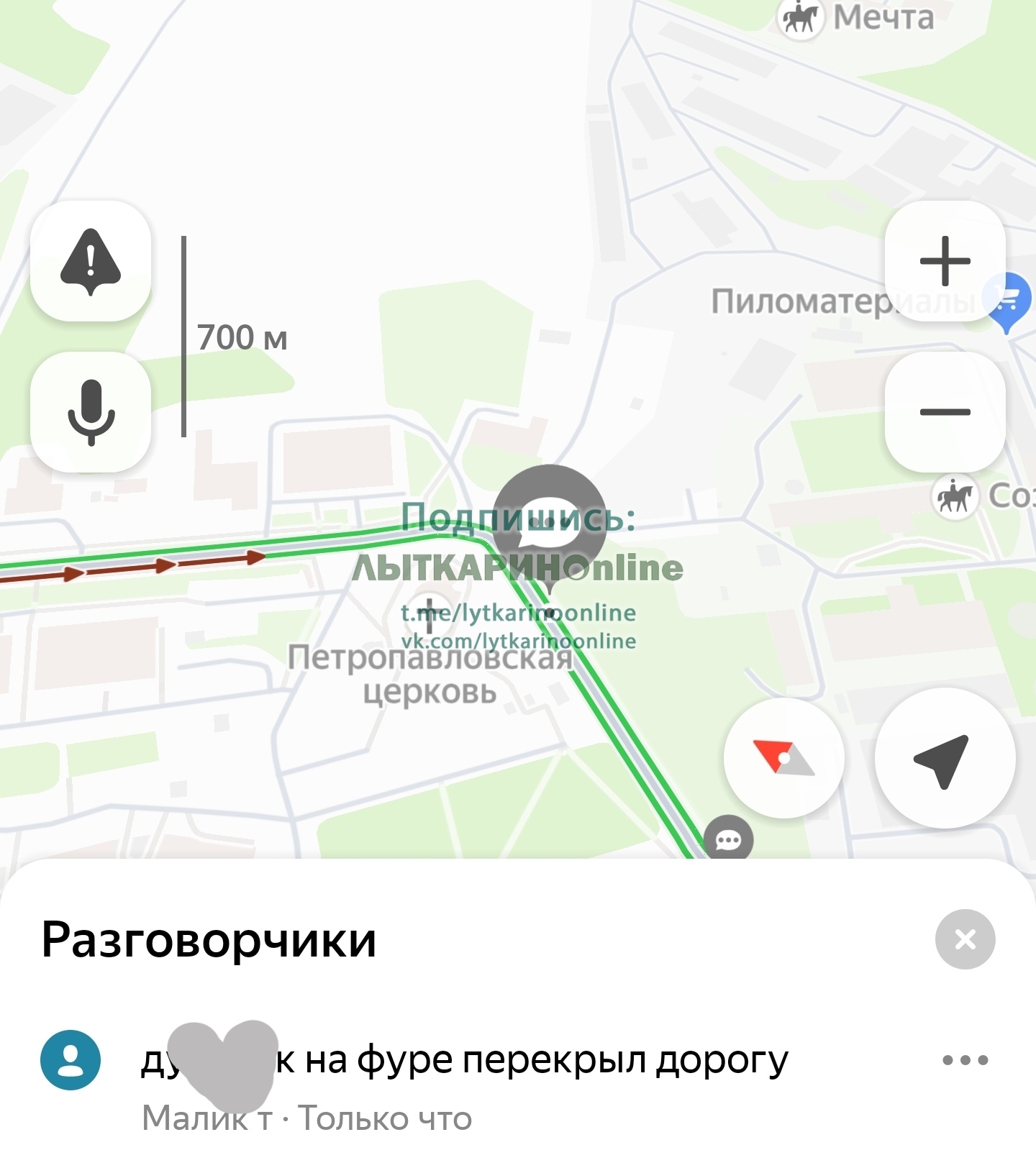Open Малик т's user avatar

click(x=71, y=1059)
